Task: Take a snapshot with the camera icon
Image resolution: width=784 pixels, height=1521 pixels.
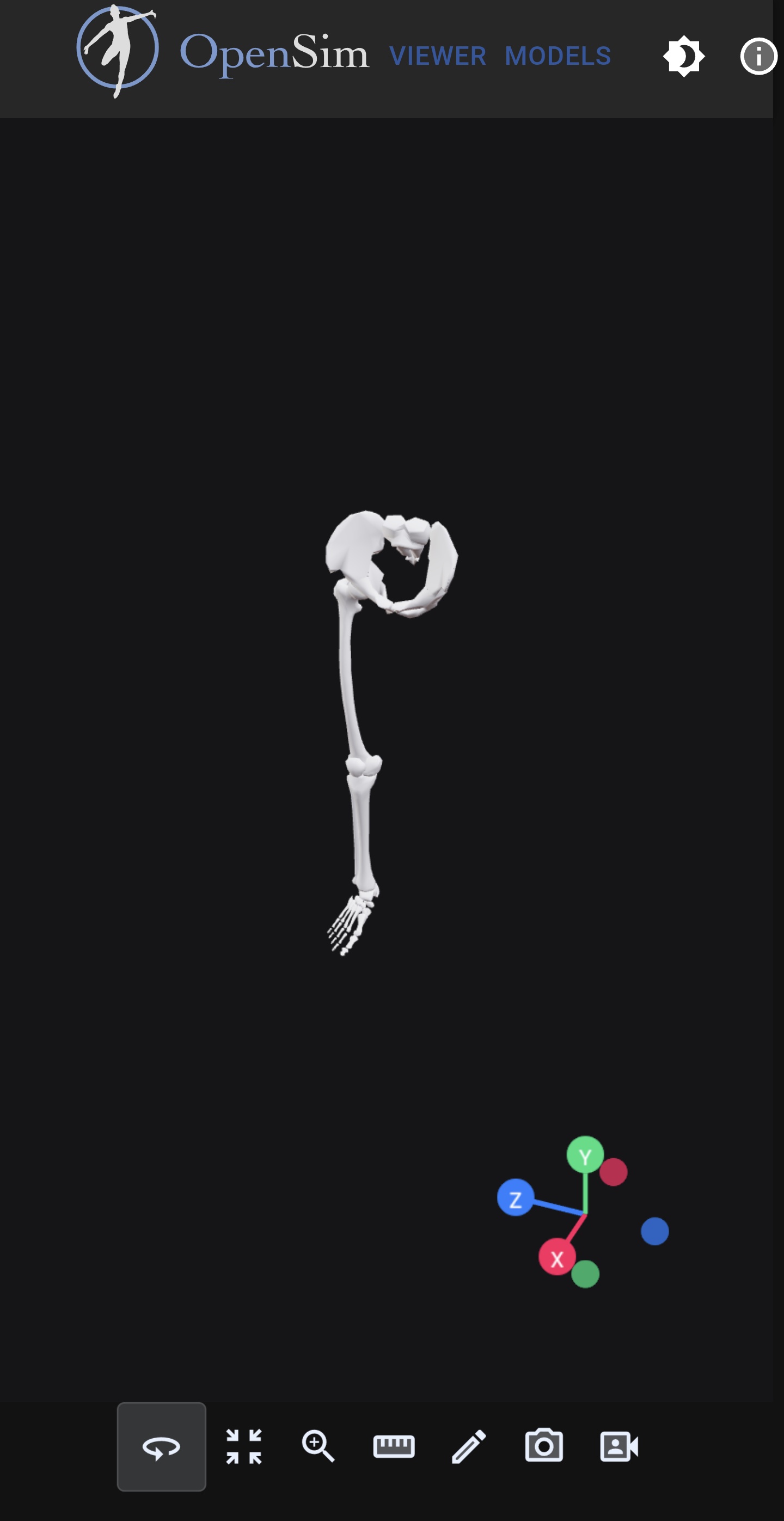Action: [x=544, y=1446]
